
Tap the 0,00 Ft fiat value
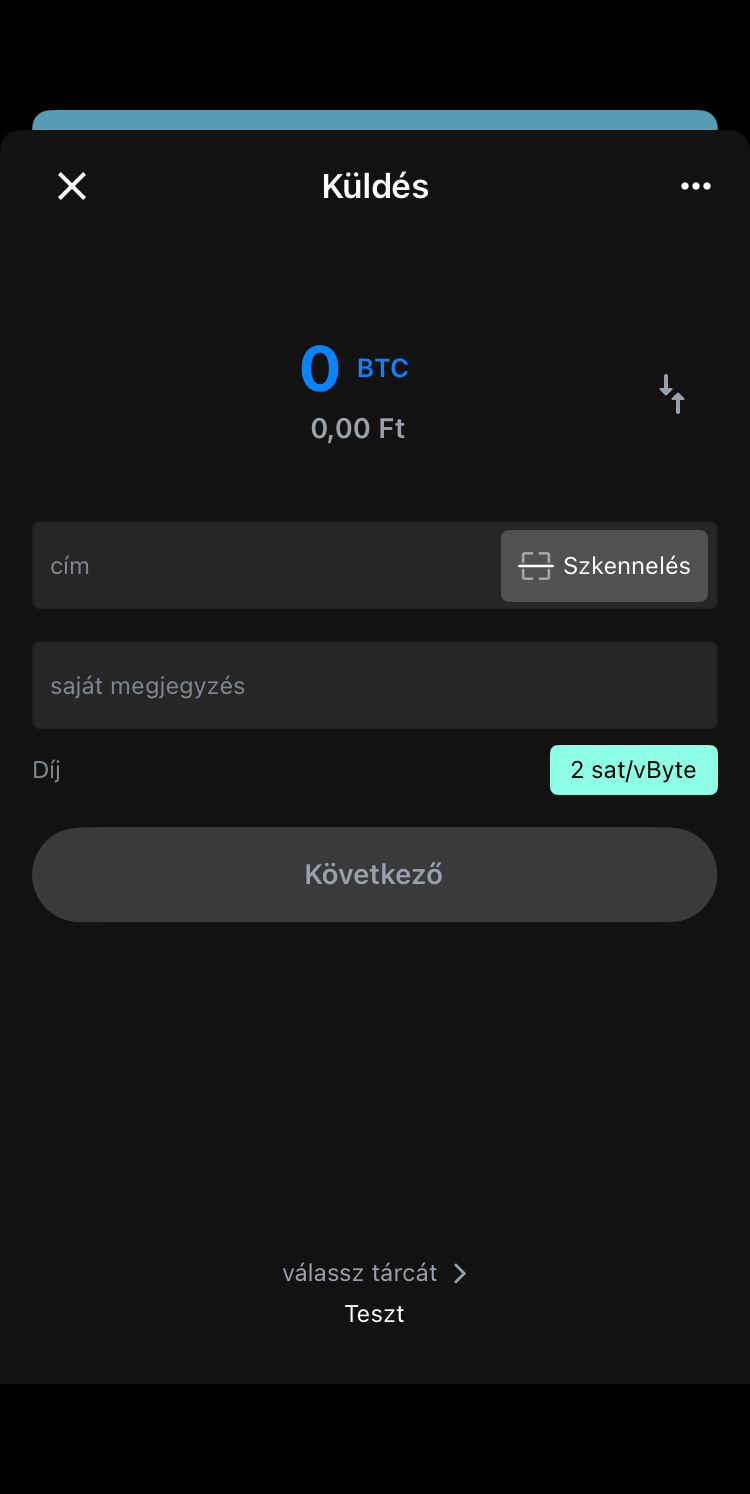pyautogui.click(x=356, y=428)
